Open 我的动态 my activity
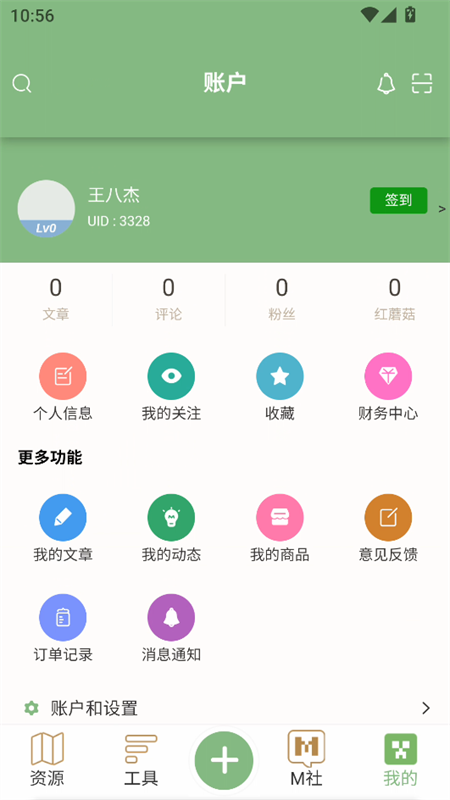This screenshot has width=450, height=800. click(x=171, y=528)
